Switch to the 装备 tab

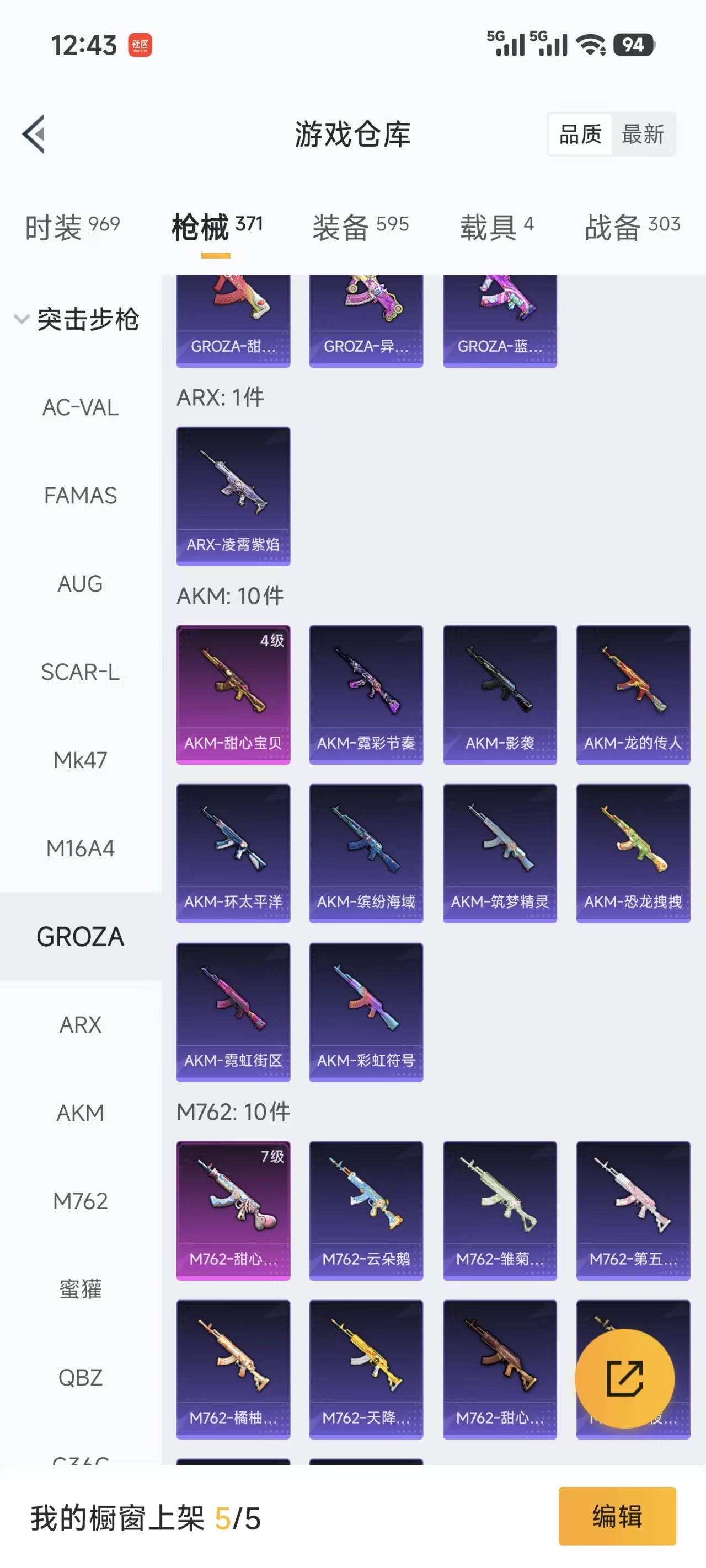[360, 227]
